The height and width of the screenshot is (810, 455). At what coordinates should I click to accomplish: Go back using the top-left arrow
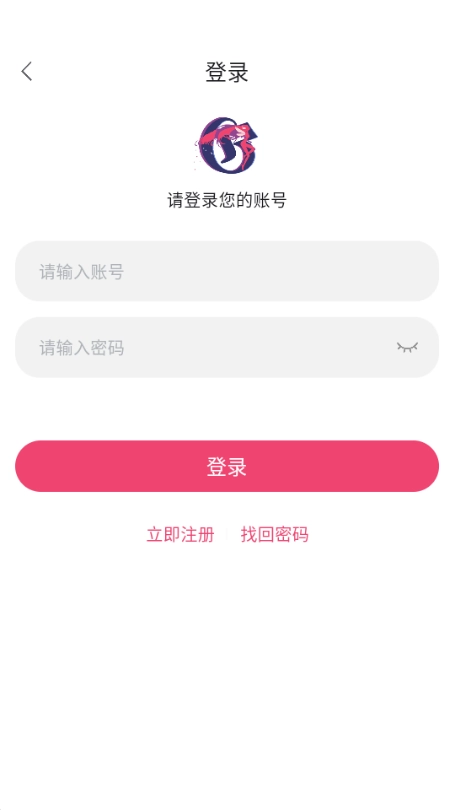pos(27,71)
